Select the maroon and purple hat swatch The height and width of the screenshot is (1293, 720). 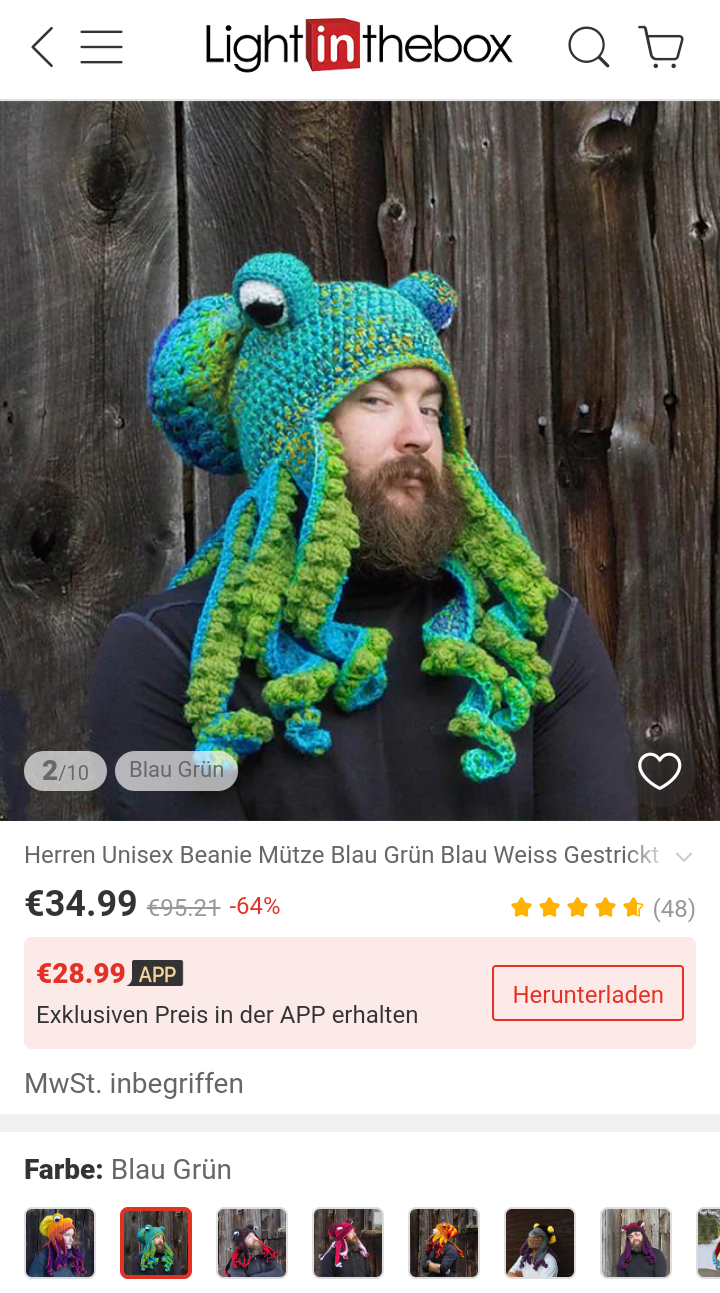636,1243
